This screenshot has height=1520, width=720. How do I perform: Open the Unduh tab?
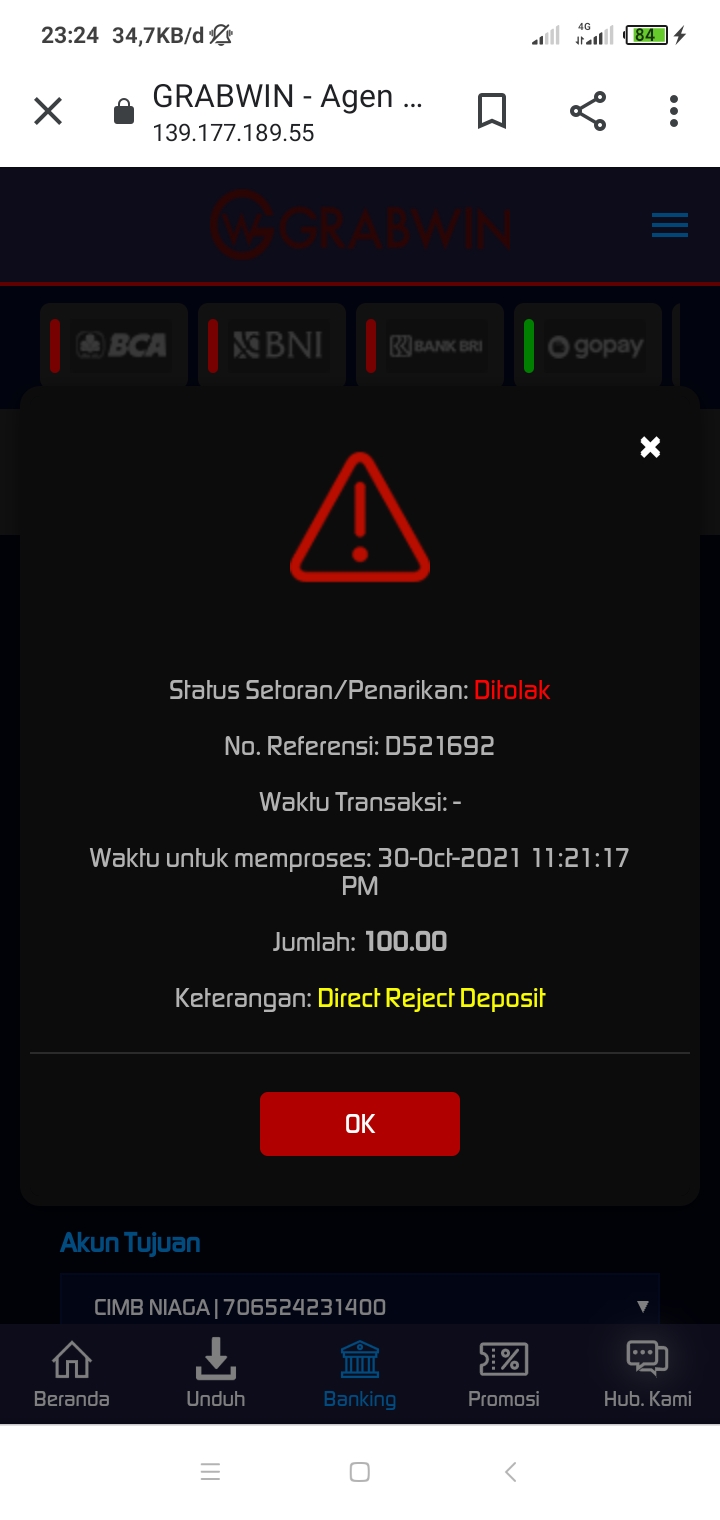pos(216,1374)
